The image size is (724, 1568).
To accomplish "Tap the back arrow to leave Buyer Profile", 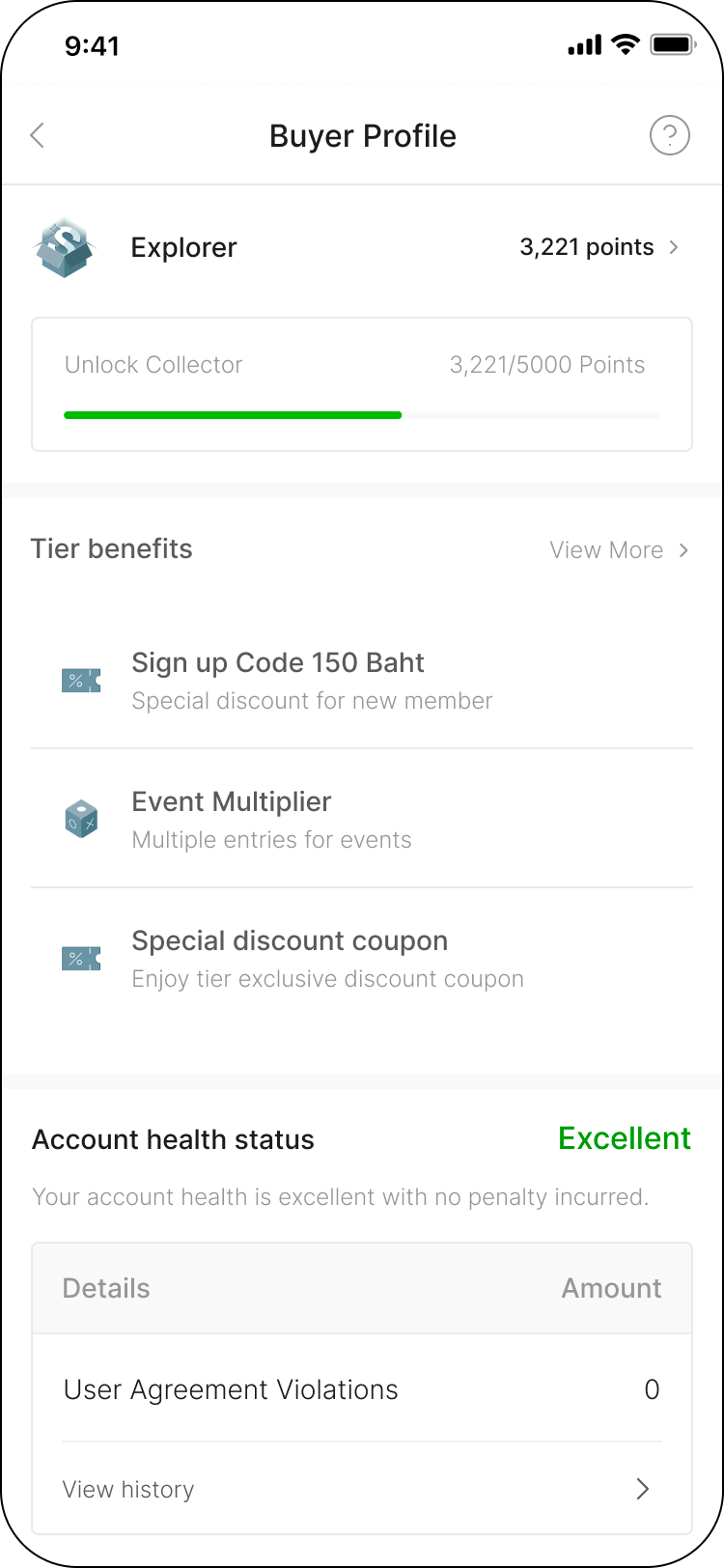I will click(37, 135).
